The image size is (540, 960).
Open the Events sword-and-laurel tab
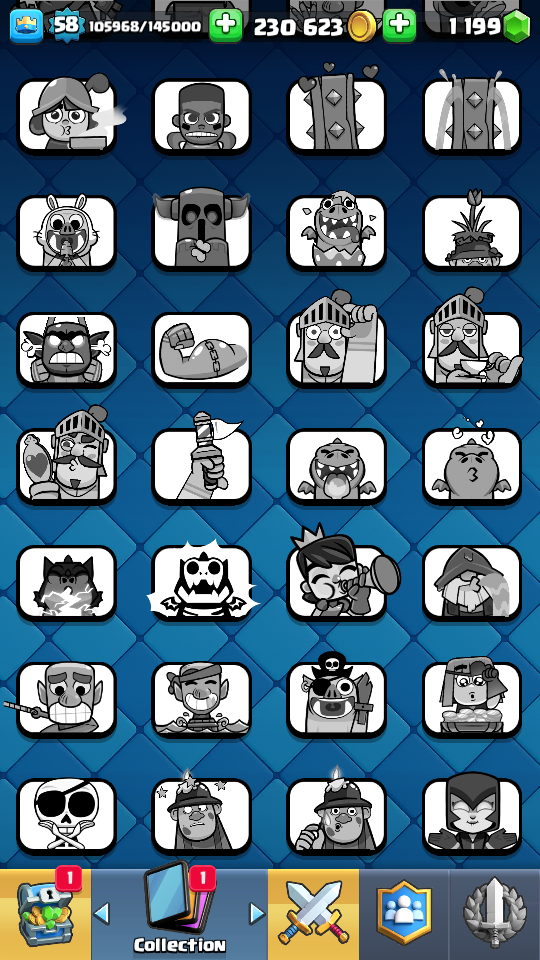click(x=495, y=913)
